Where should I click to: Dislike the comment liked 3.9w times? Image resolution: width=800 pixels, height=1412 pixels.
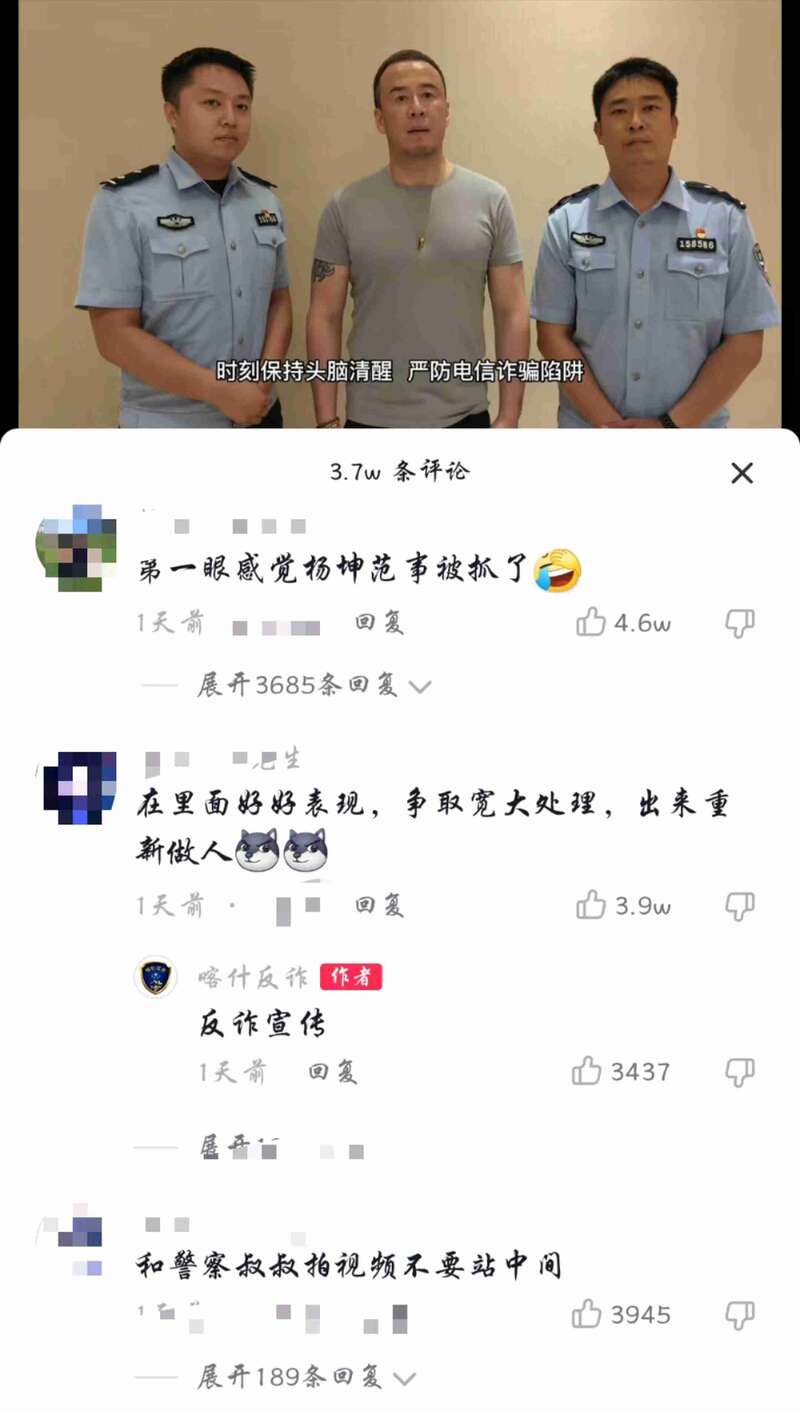click(739, 906)
